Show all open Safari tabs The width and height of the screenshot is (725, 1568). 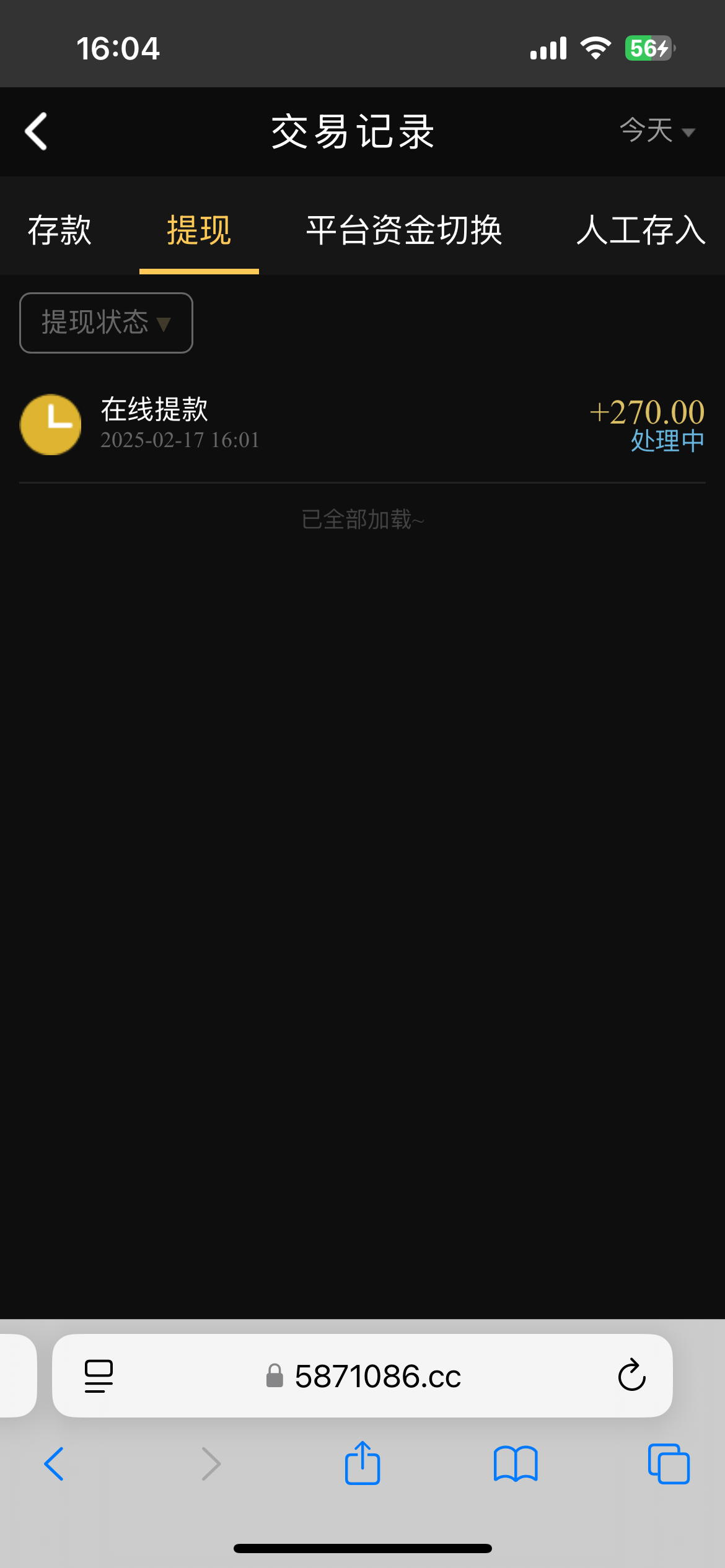click(x=668, y=1464)
